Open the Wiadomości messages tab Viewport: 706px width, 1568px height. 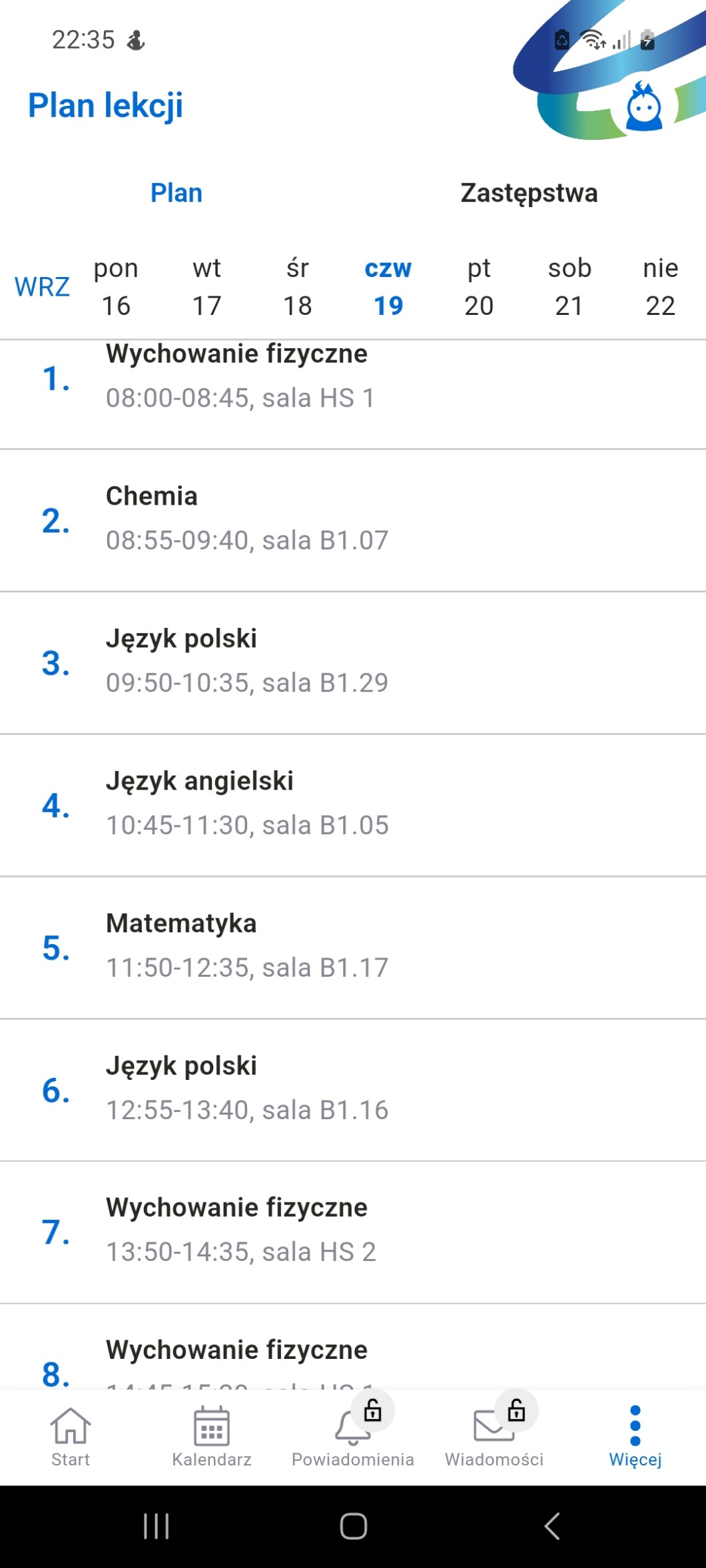[x=494, y=1437]
